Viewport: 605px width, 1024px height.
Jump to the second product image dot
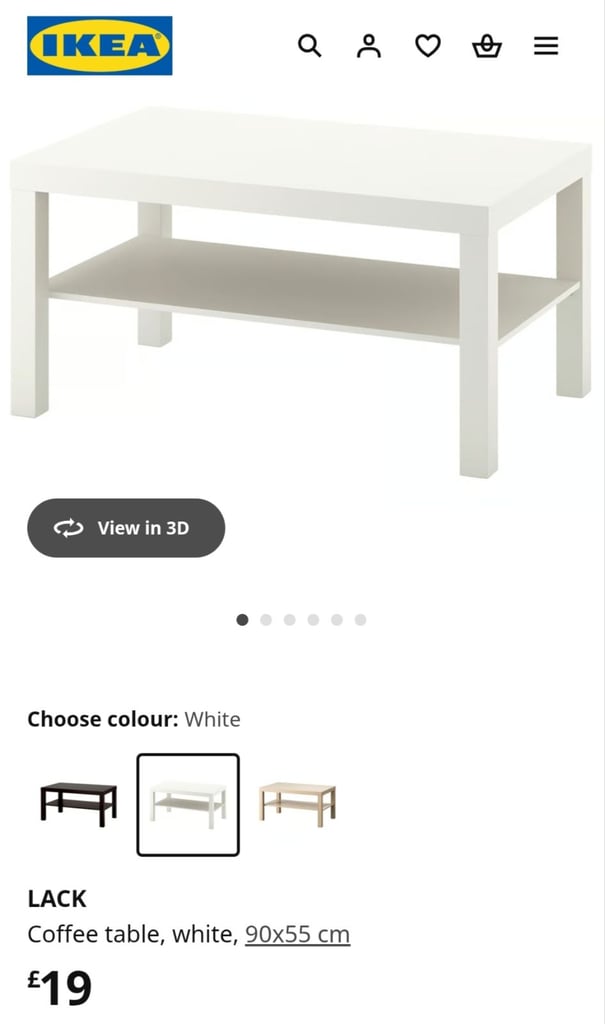tap(266, 620)
